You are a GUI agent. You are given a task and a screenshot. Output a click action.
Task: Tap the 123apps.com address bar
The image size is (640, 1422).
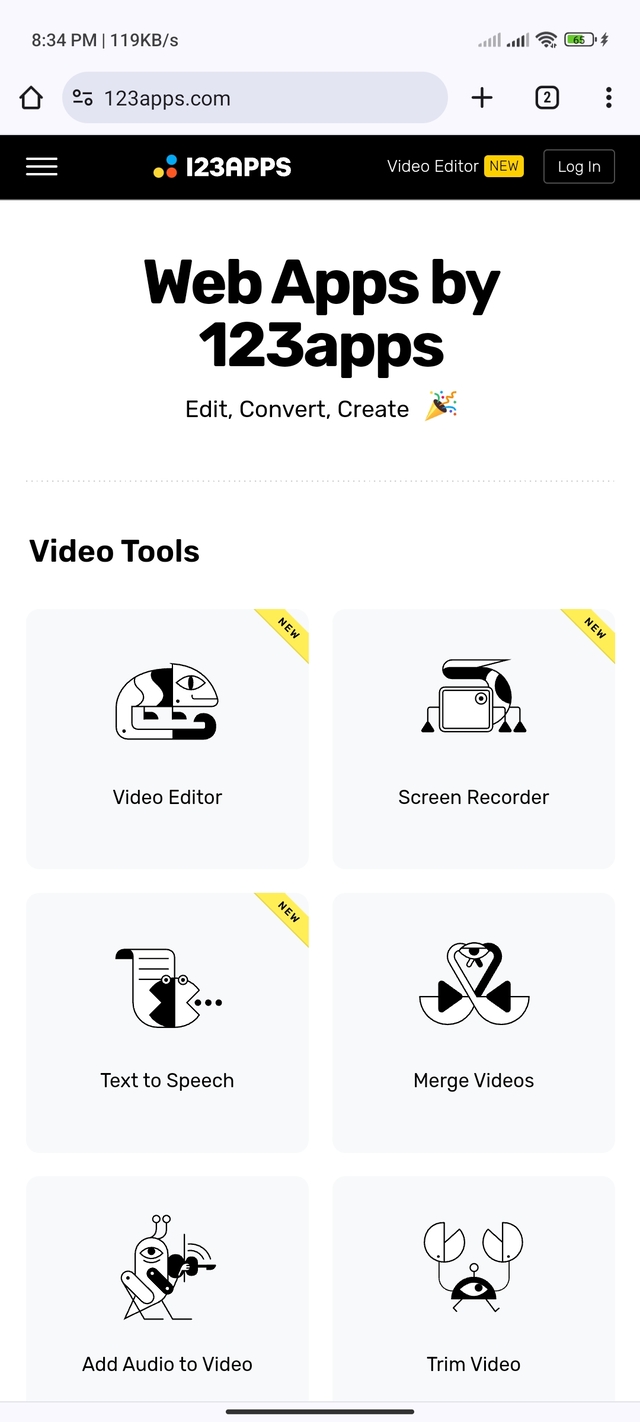[x=254, y=98]
